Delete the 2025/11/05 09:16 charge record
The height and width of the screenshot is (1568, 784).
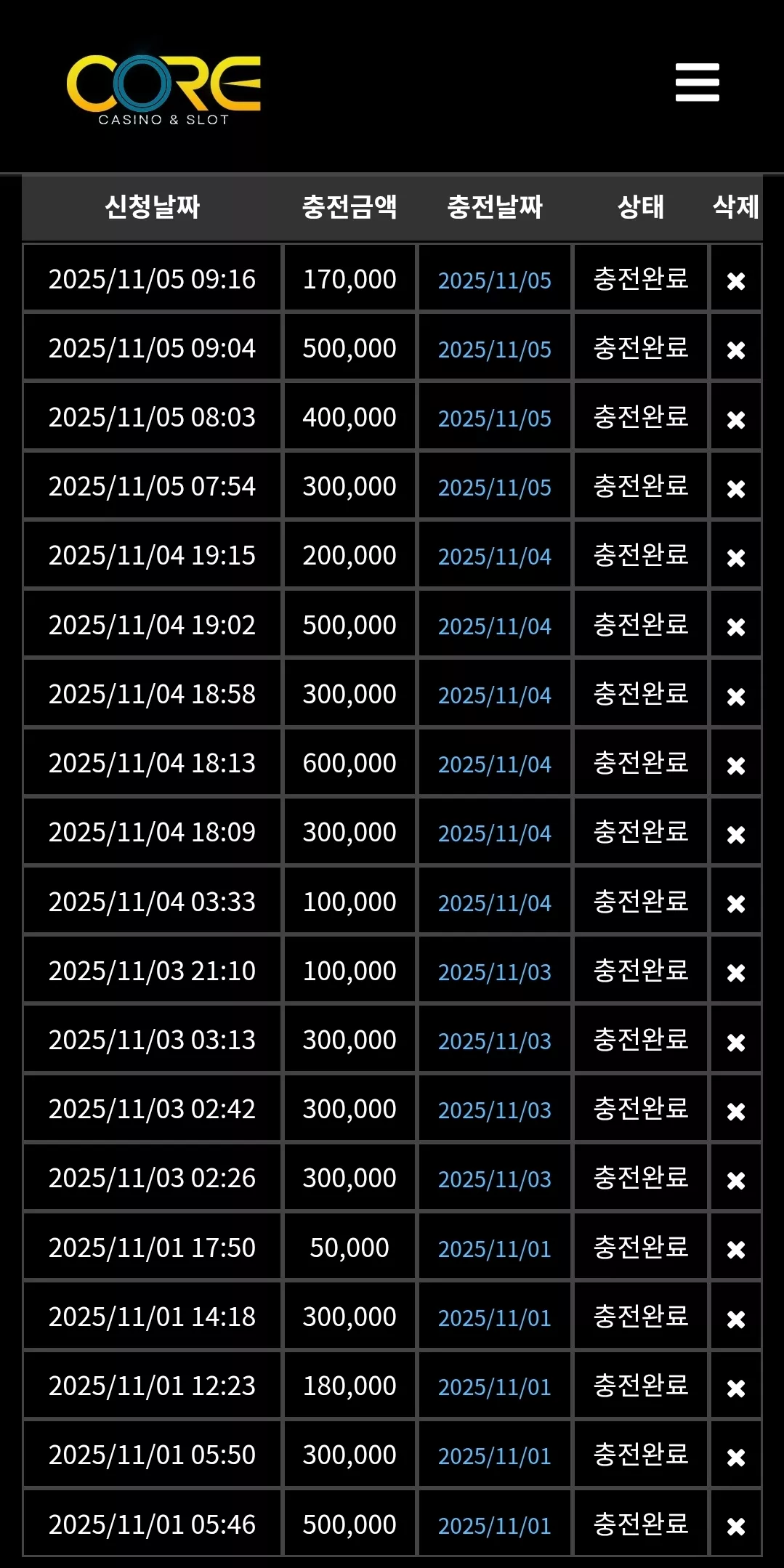(736, 281)
